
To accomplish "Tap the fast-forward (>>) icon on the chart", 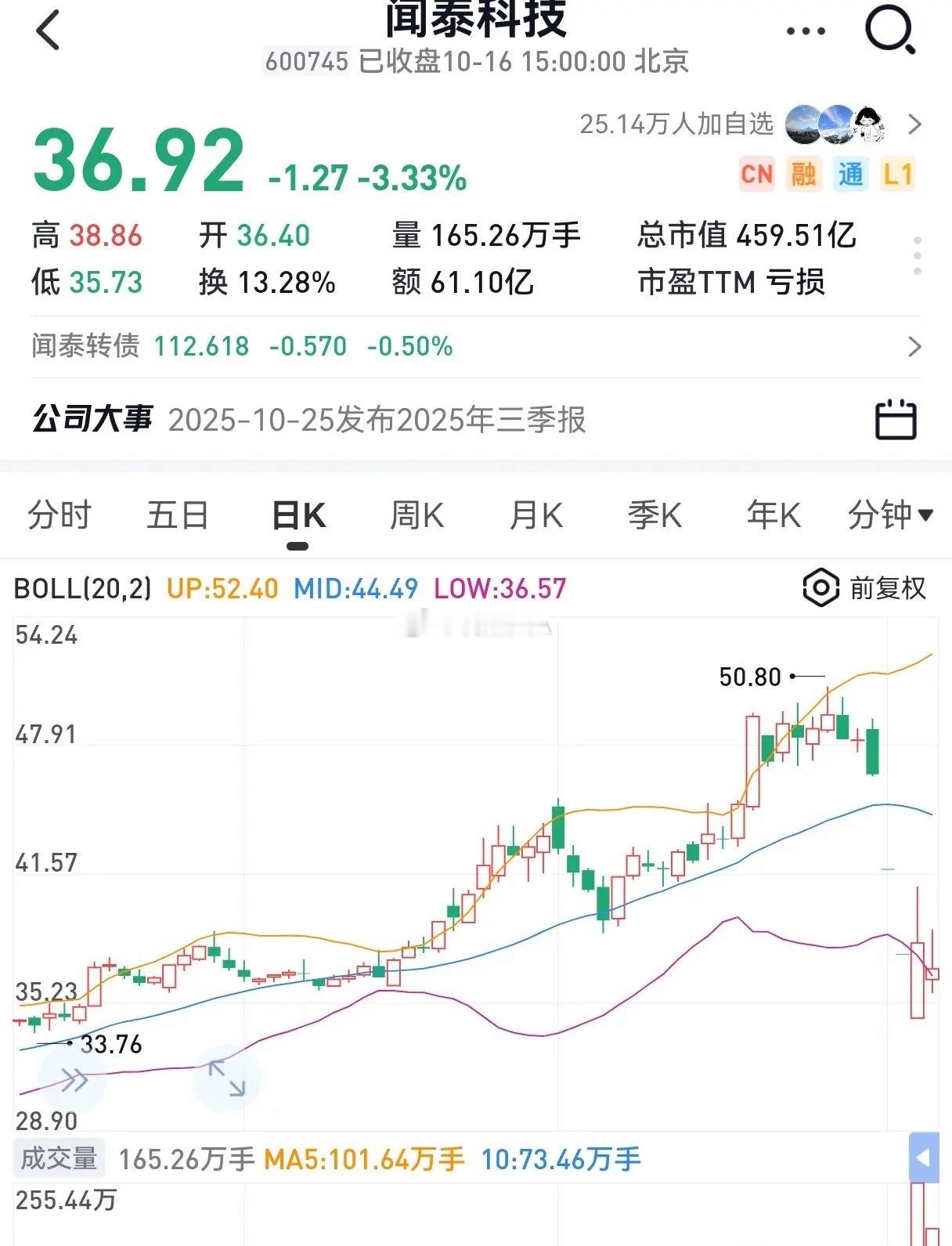I will (x=74, y=1079).
